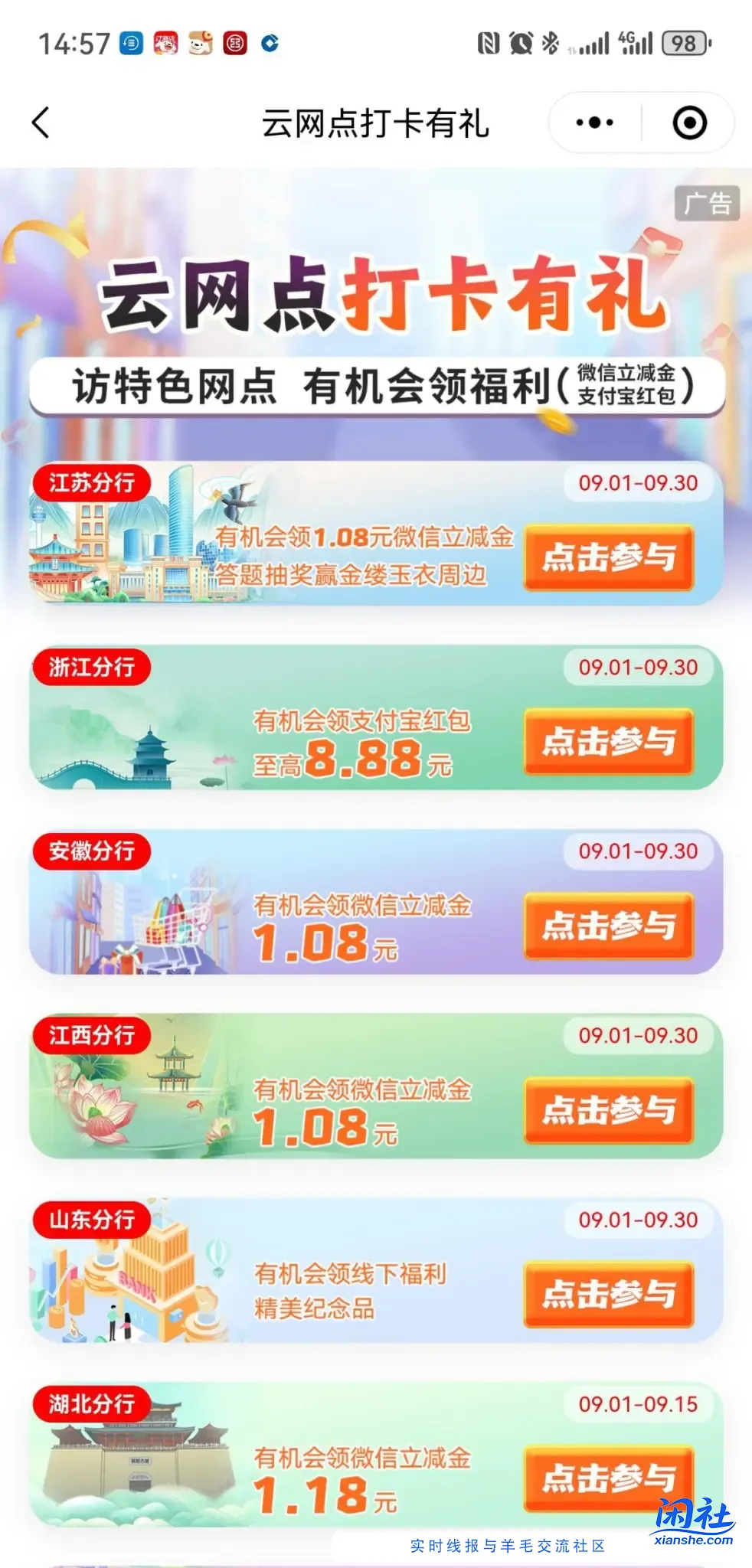
Task: Open the mini program more menu
Action: click(x=594, y=122)
